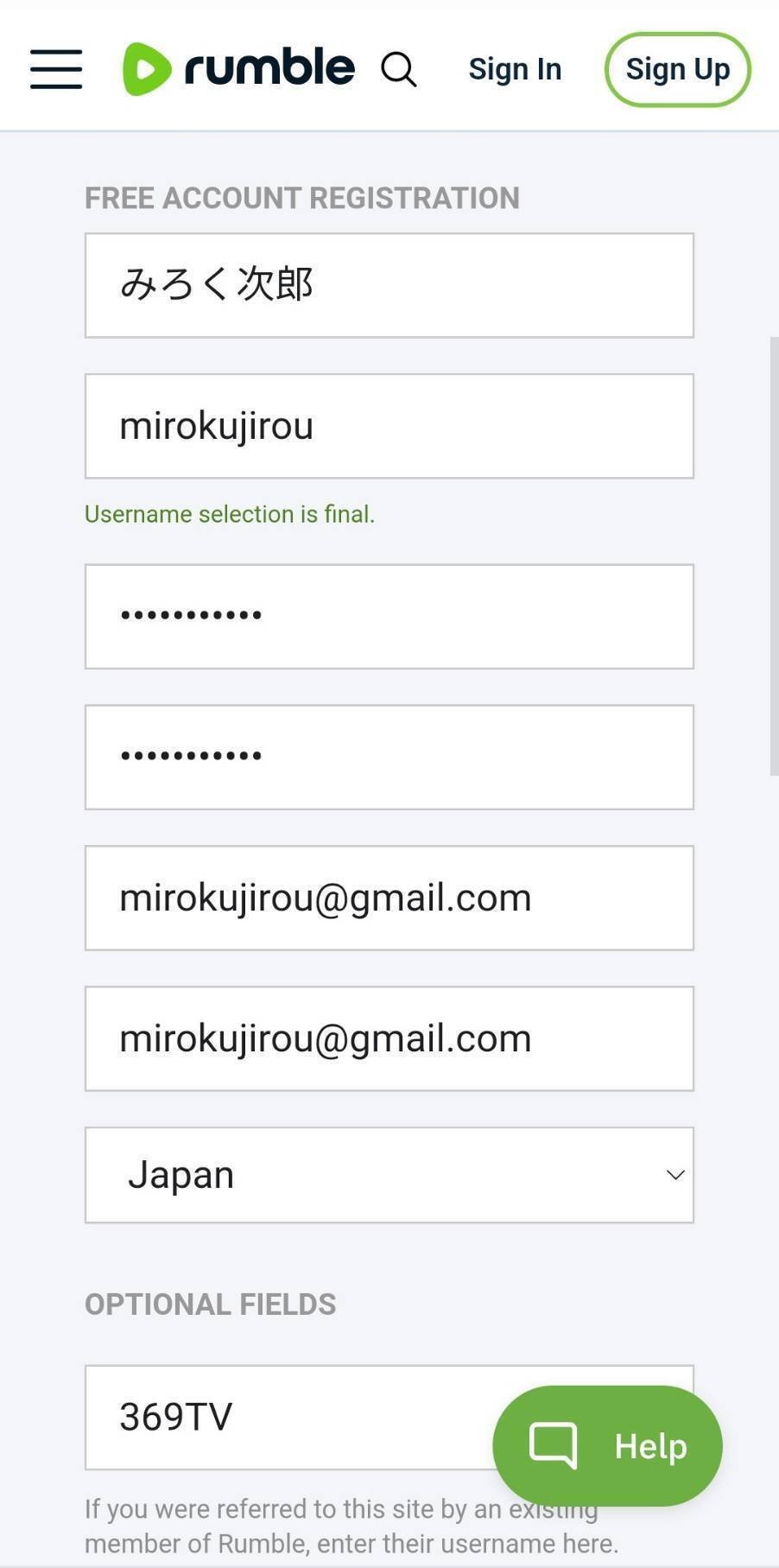Open the hamburger drawer menu
The image size is (779, 1568).
pos(56,69)
